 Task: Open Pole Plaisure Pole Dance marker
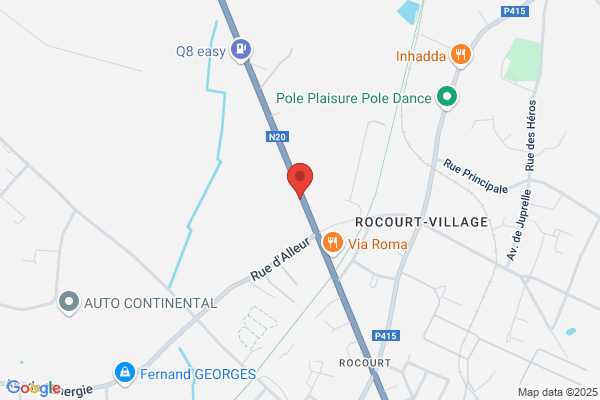pyautogui.click(x=447, y=97)
